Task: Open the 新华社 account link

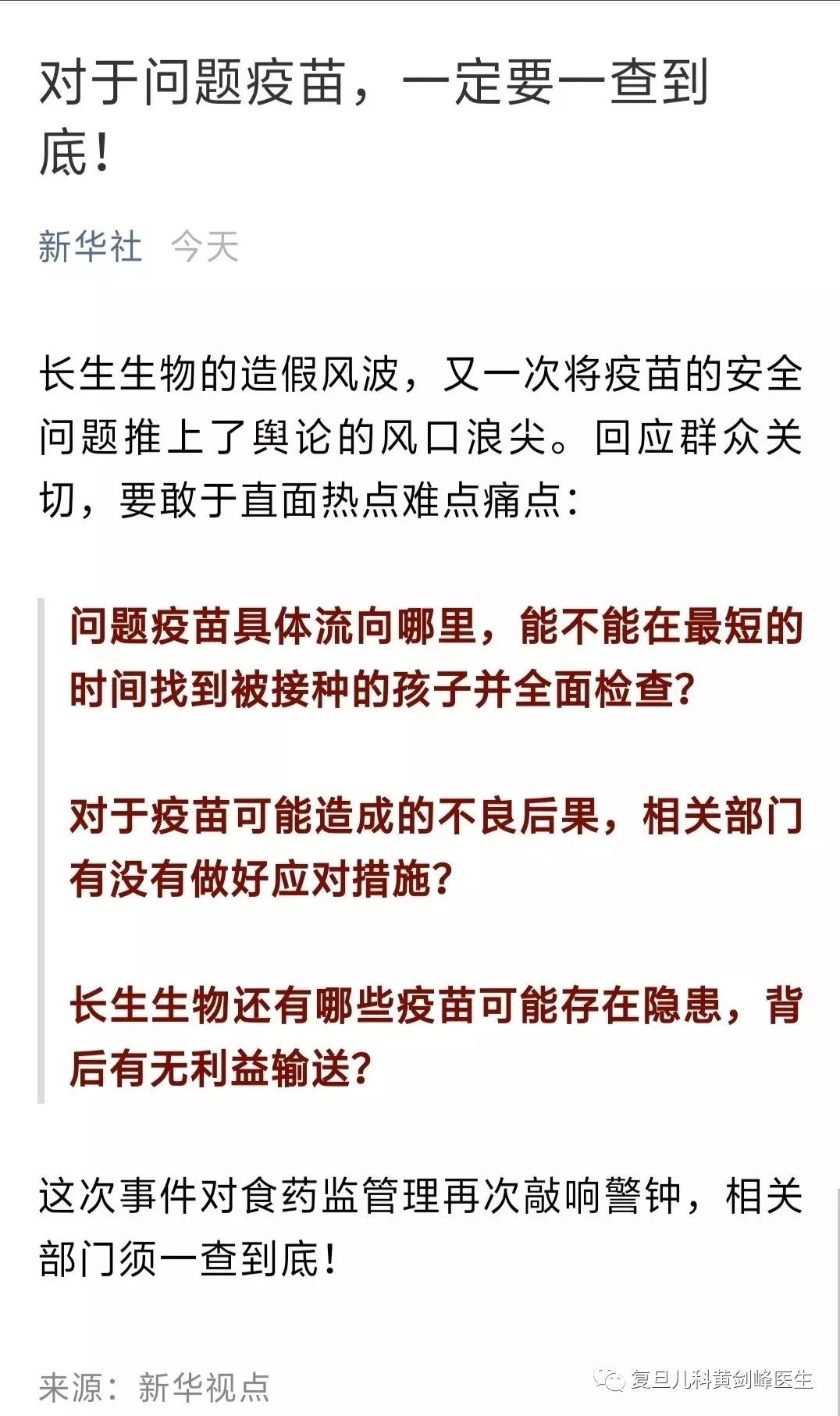Action: [90, 247]
